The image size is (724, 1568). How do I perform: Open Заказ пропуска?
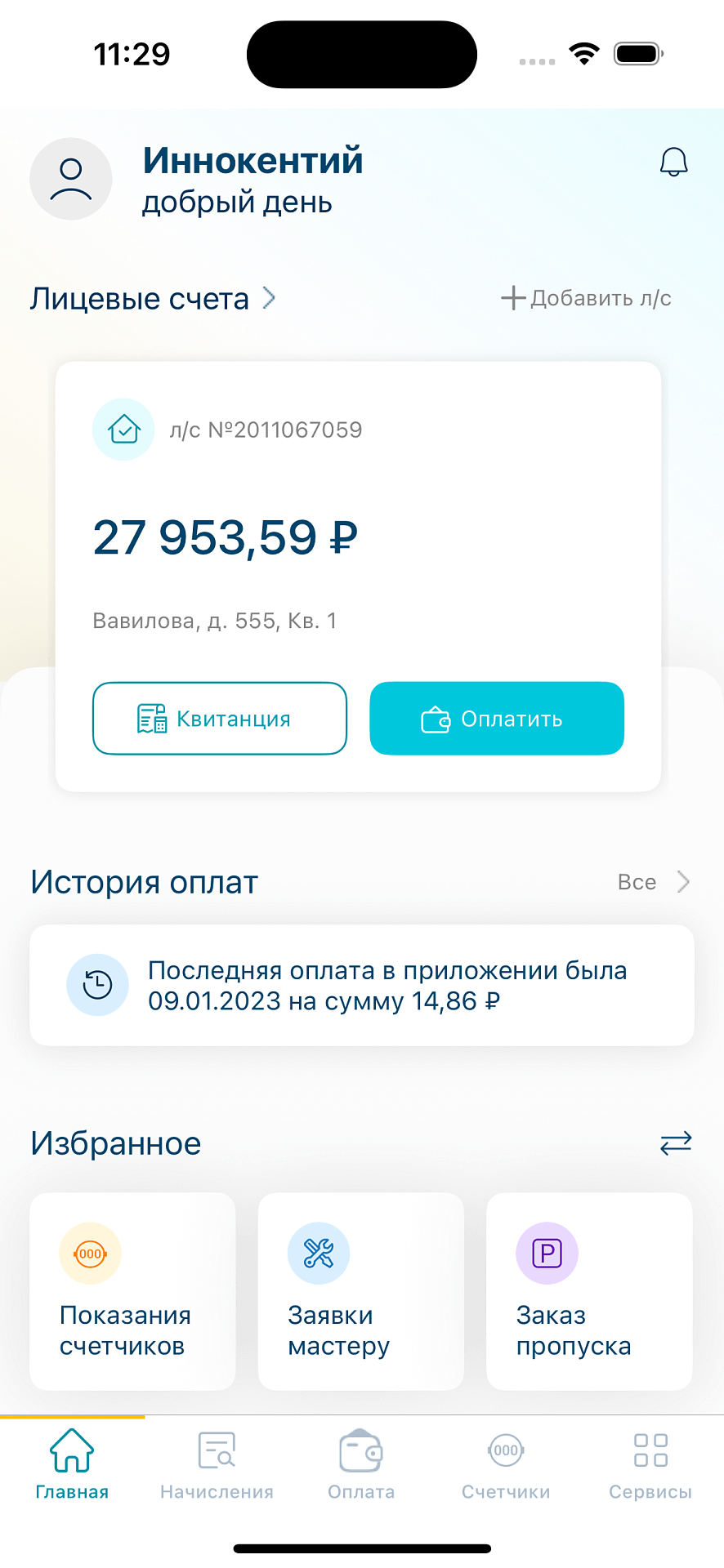click(x=589, y=1291)
